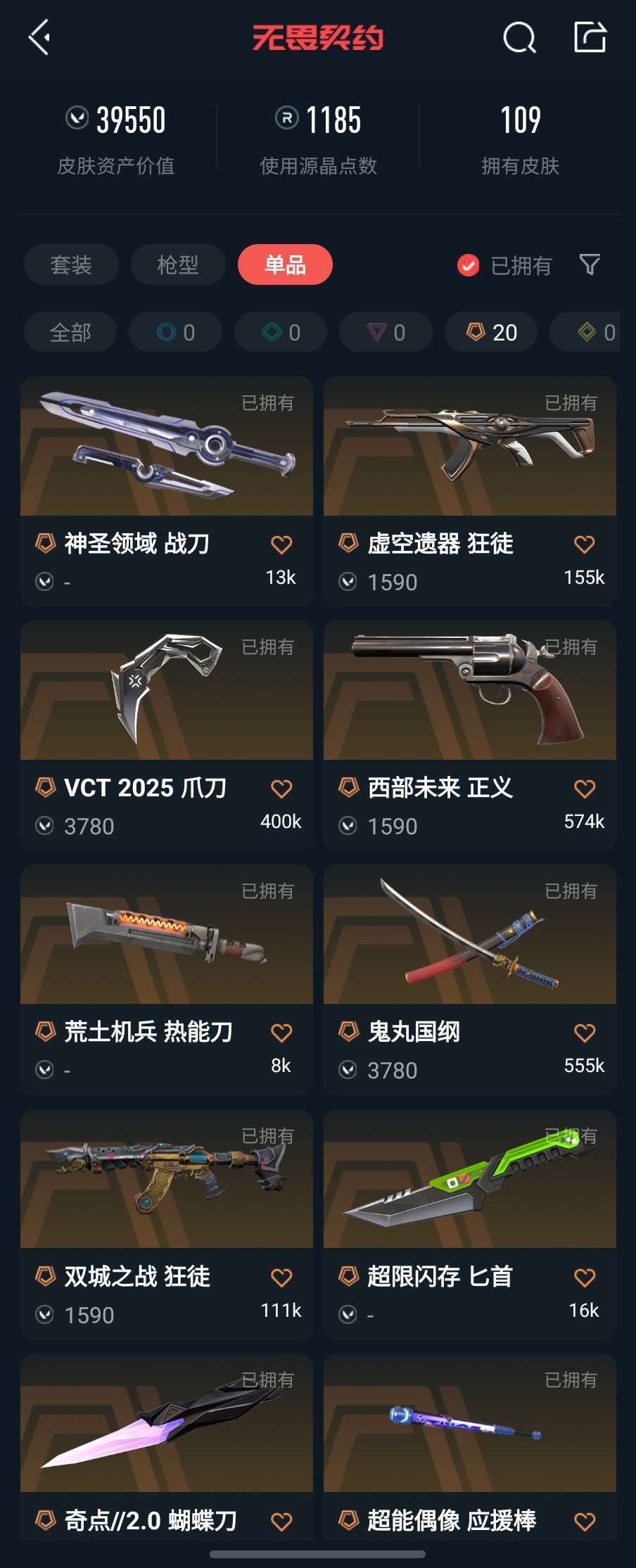This screenshot has width=636, height=1568.
Task: Select the 单品 tab
Action: click(285, 265)
